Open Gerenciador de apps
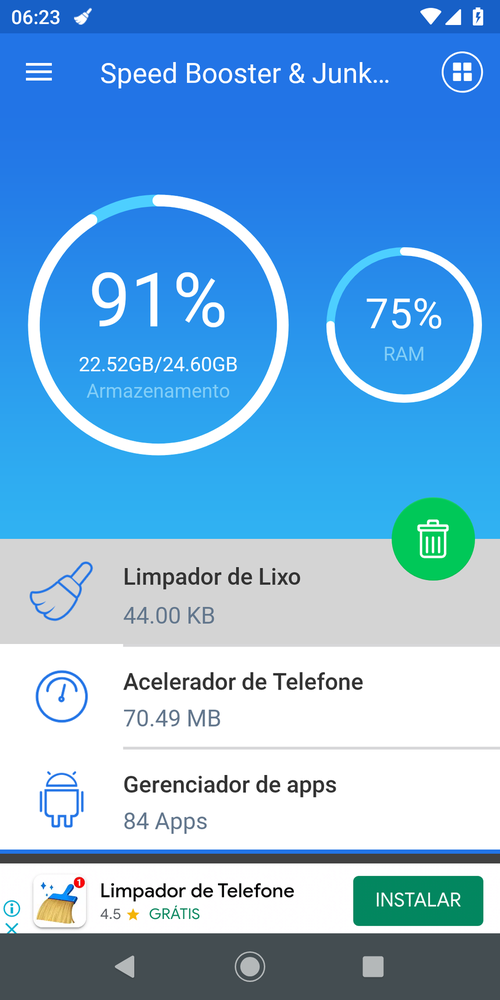 tap(250, 799)
